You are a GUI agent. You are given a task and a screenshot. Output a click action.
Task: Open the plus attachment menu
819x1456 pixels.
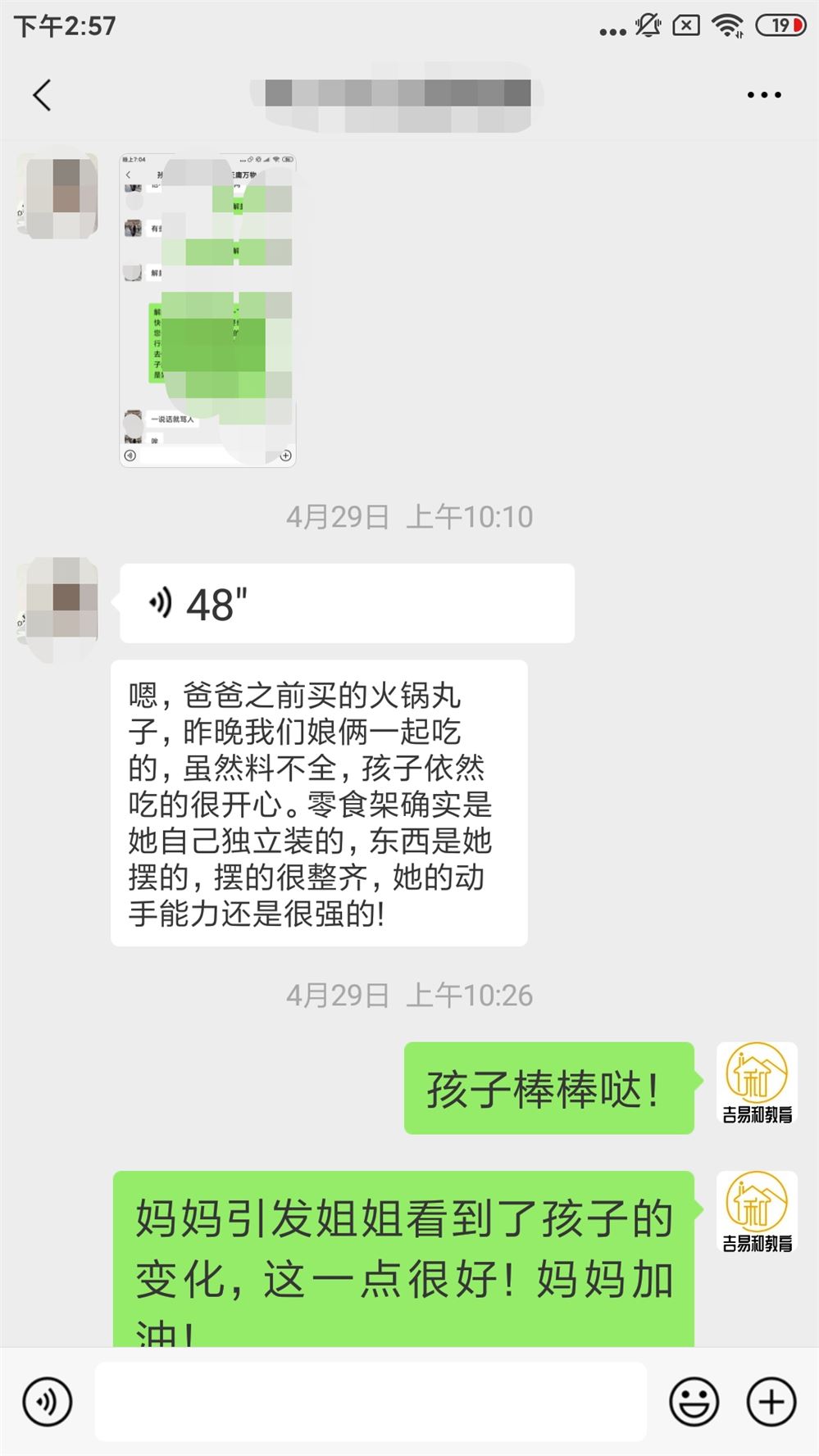pyautogui.click(x=771, y=1402)
